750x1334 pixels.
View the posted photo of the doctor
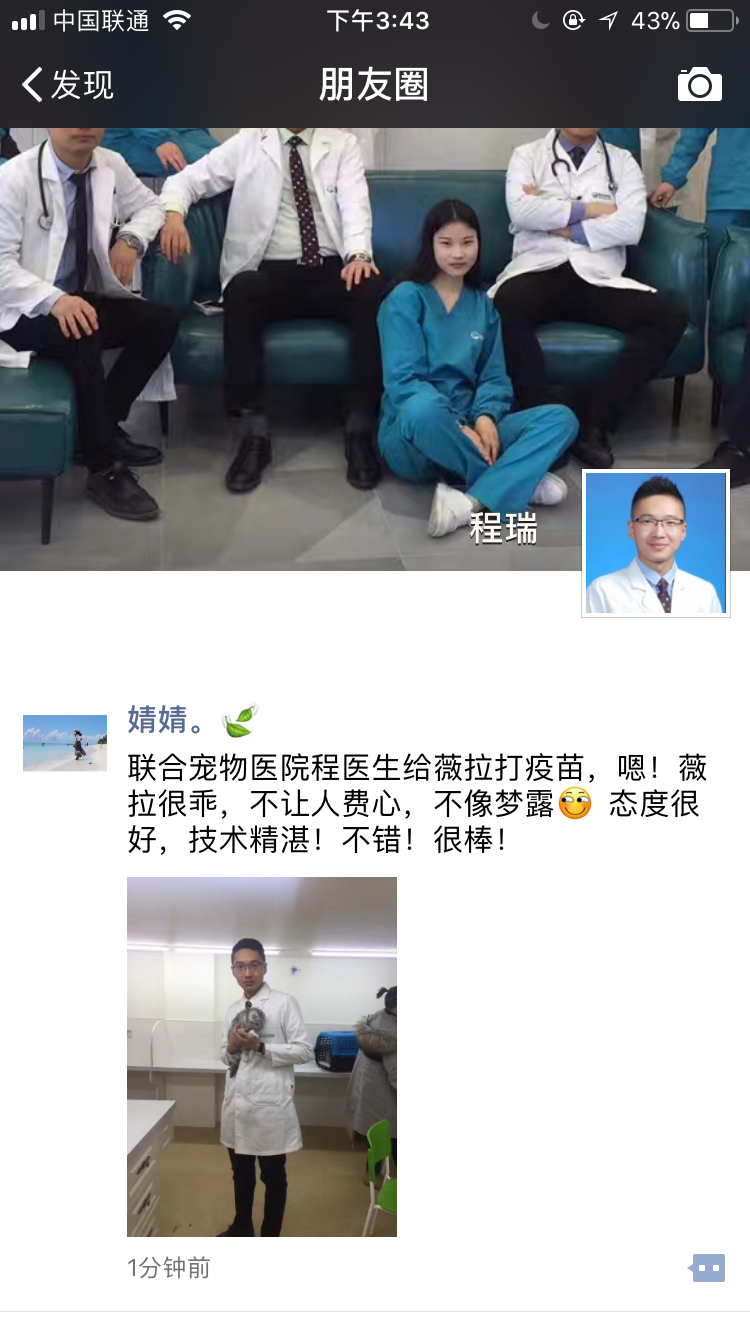click(262, 1056)
